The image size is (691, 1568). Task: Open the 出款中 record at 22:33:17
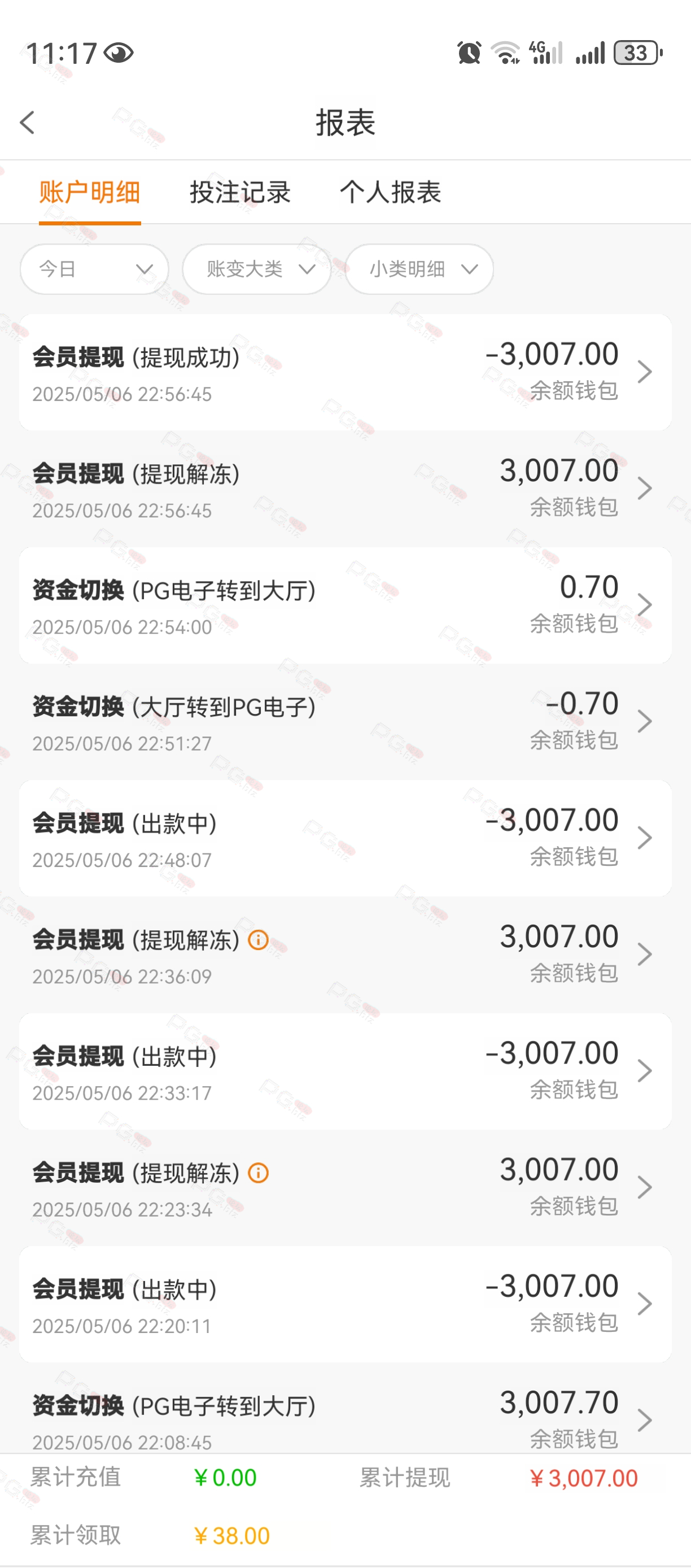[x=345, y=1072]
